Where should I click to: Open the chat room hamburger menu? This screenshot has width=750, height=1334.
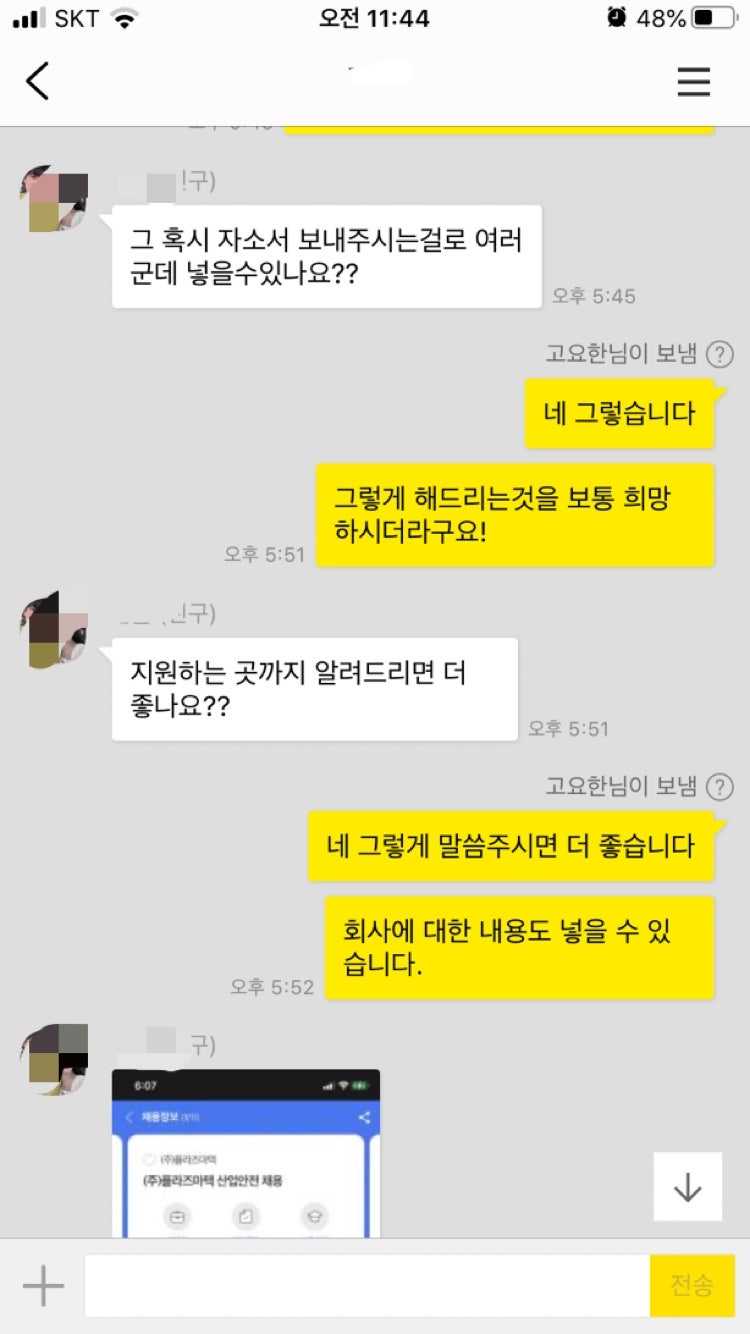[693, 82]
